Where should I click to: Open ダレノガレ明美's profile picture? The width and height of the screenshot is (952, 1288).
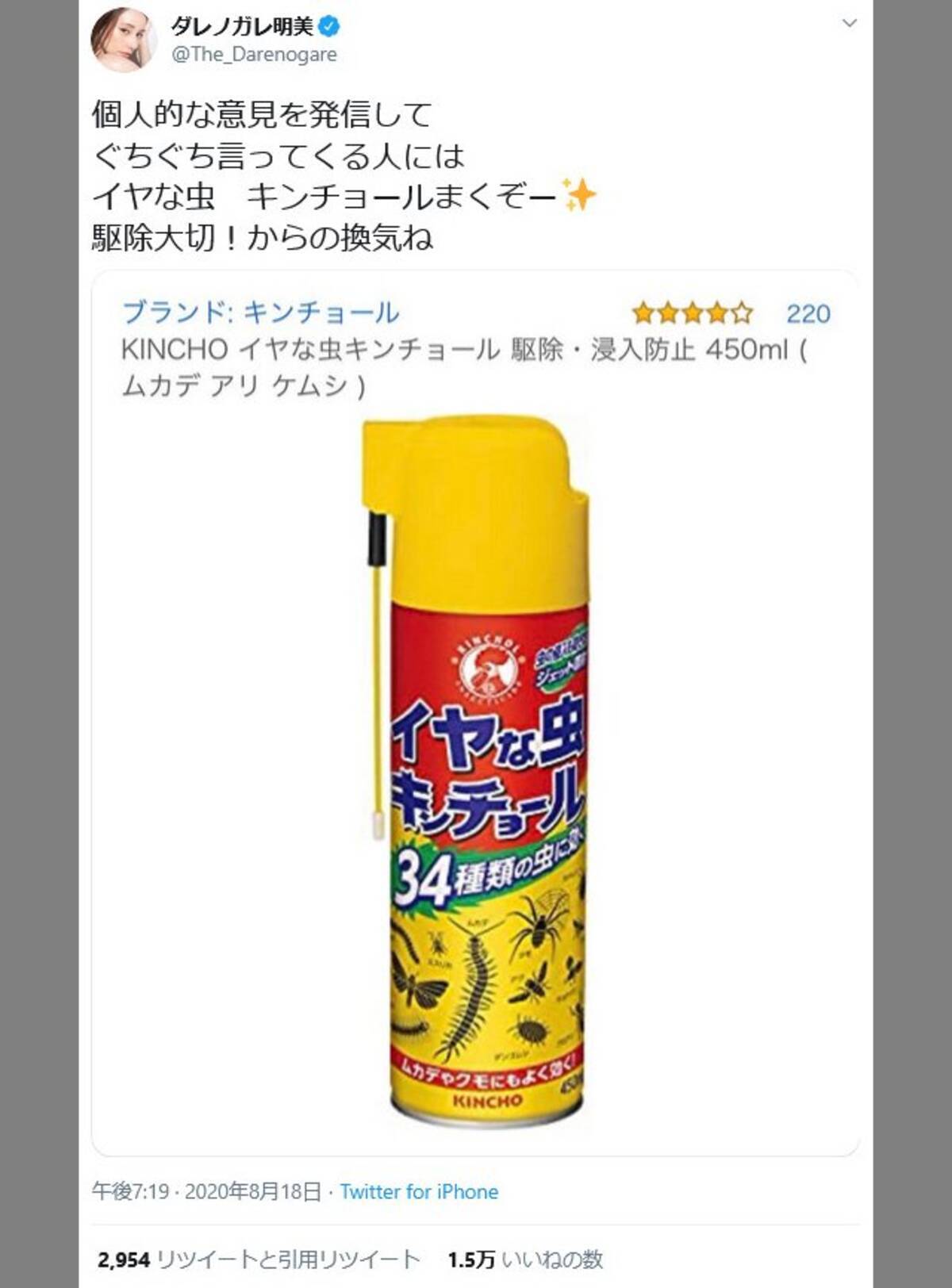(x=121, y=42)
